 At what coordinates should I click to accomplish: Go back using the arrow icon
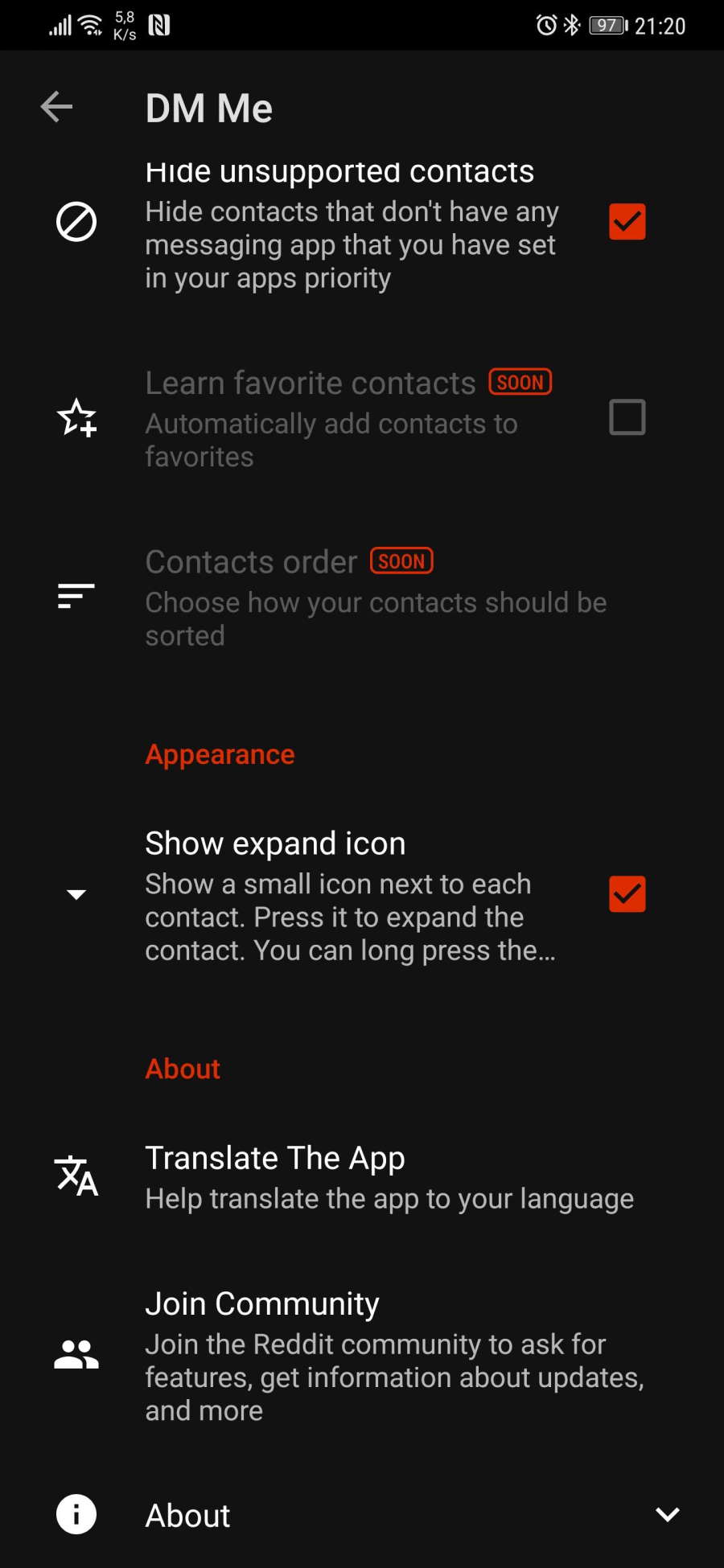point(56,107)
